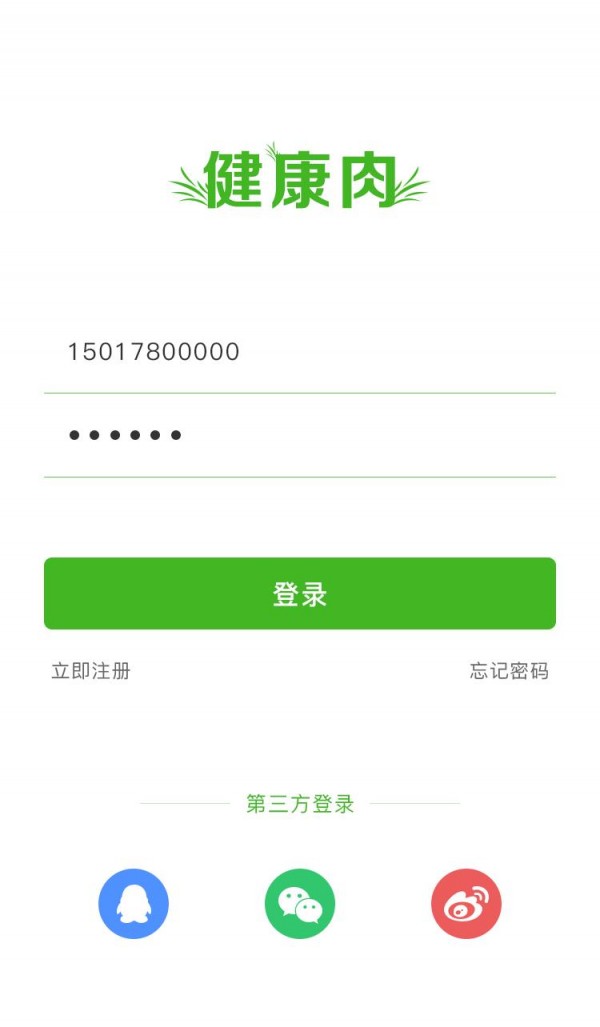Open the 忘记密码 link
600x1027 pixels.
[x=509, y=671]
